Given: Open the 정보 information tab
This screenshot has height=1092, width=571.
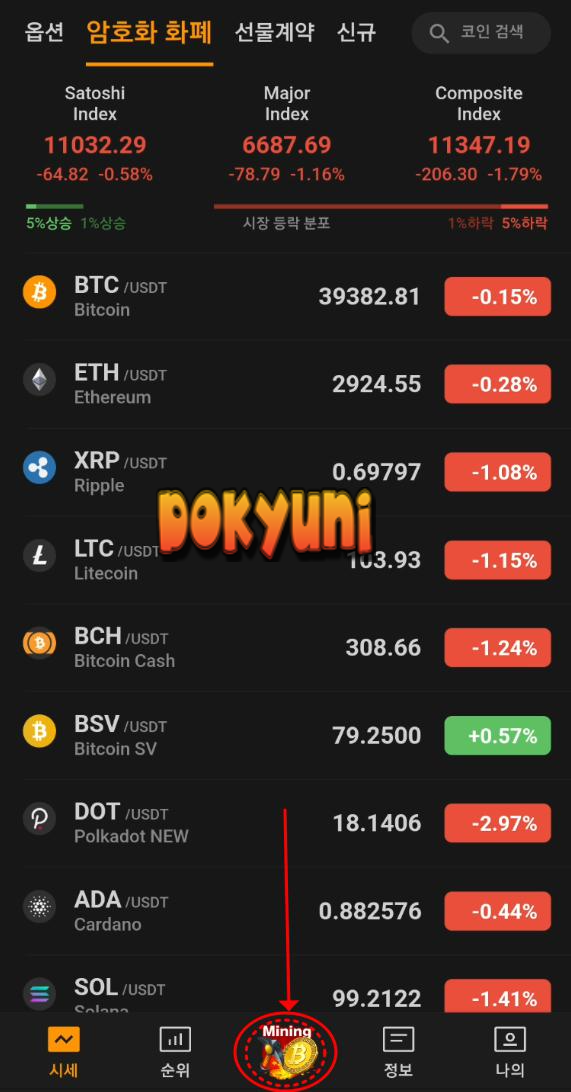Looking at the screenshot, I should 398,1052.
